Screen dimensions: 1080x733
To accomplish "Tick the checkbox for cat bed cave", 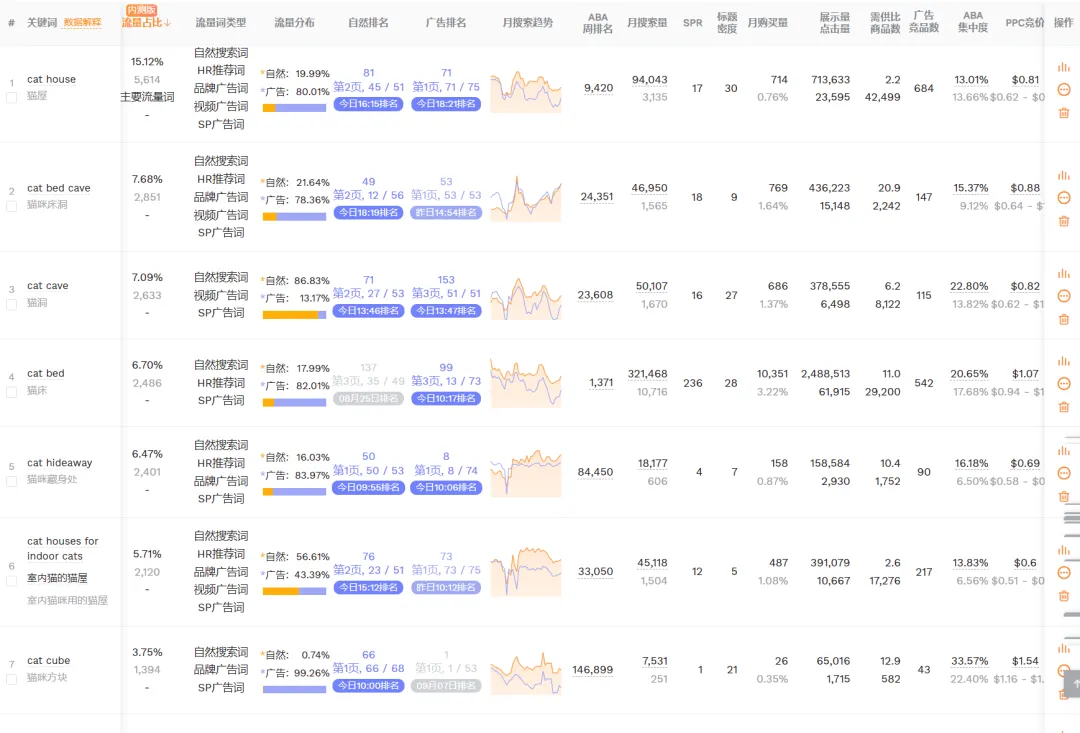I will click(x=12, y=206).
